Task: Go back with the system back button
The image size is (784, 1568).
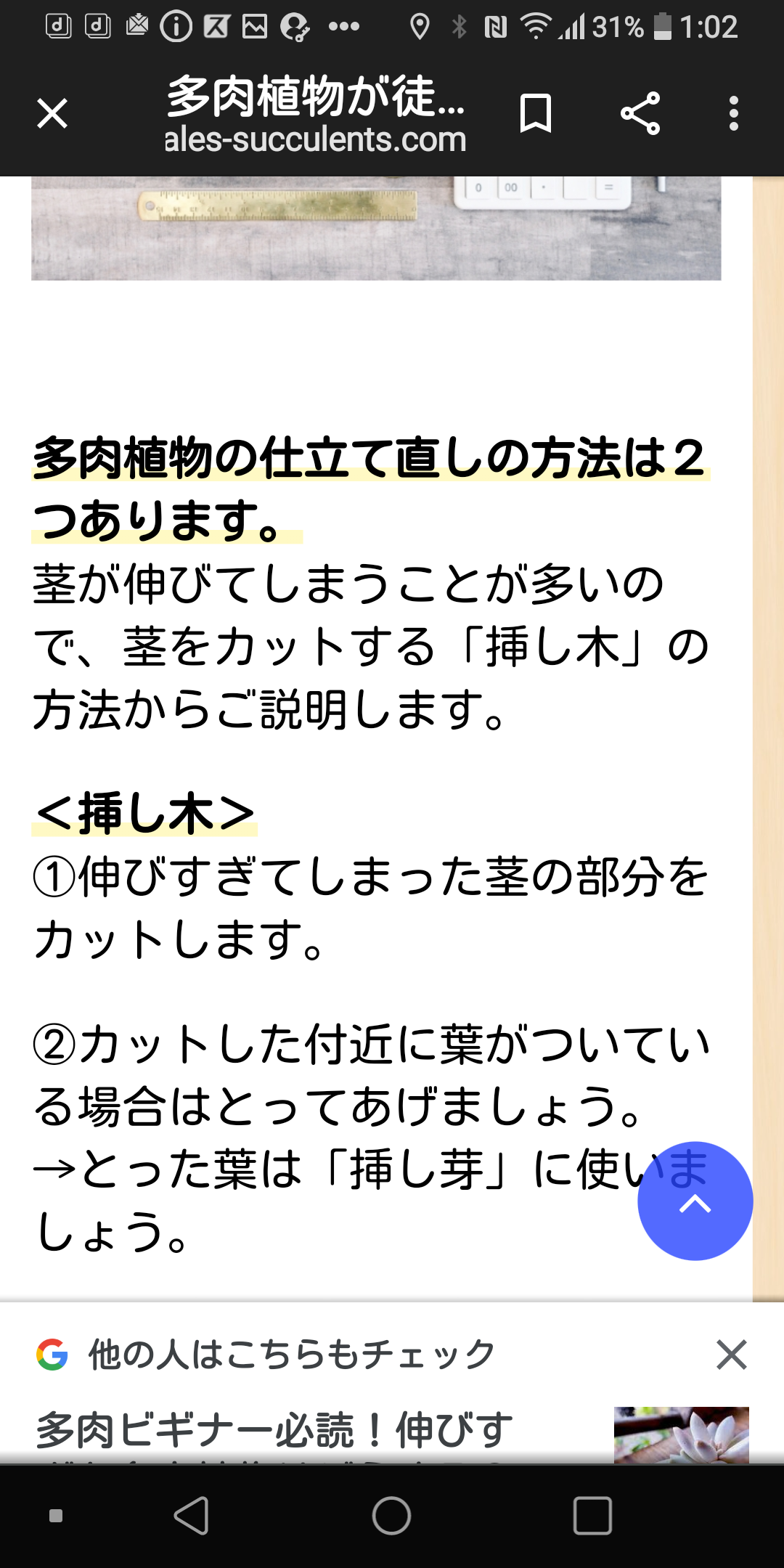Action: click(192, 1516)
